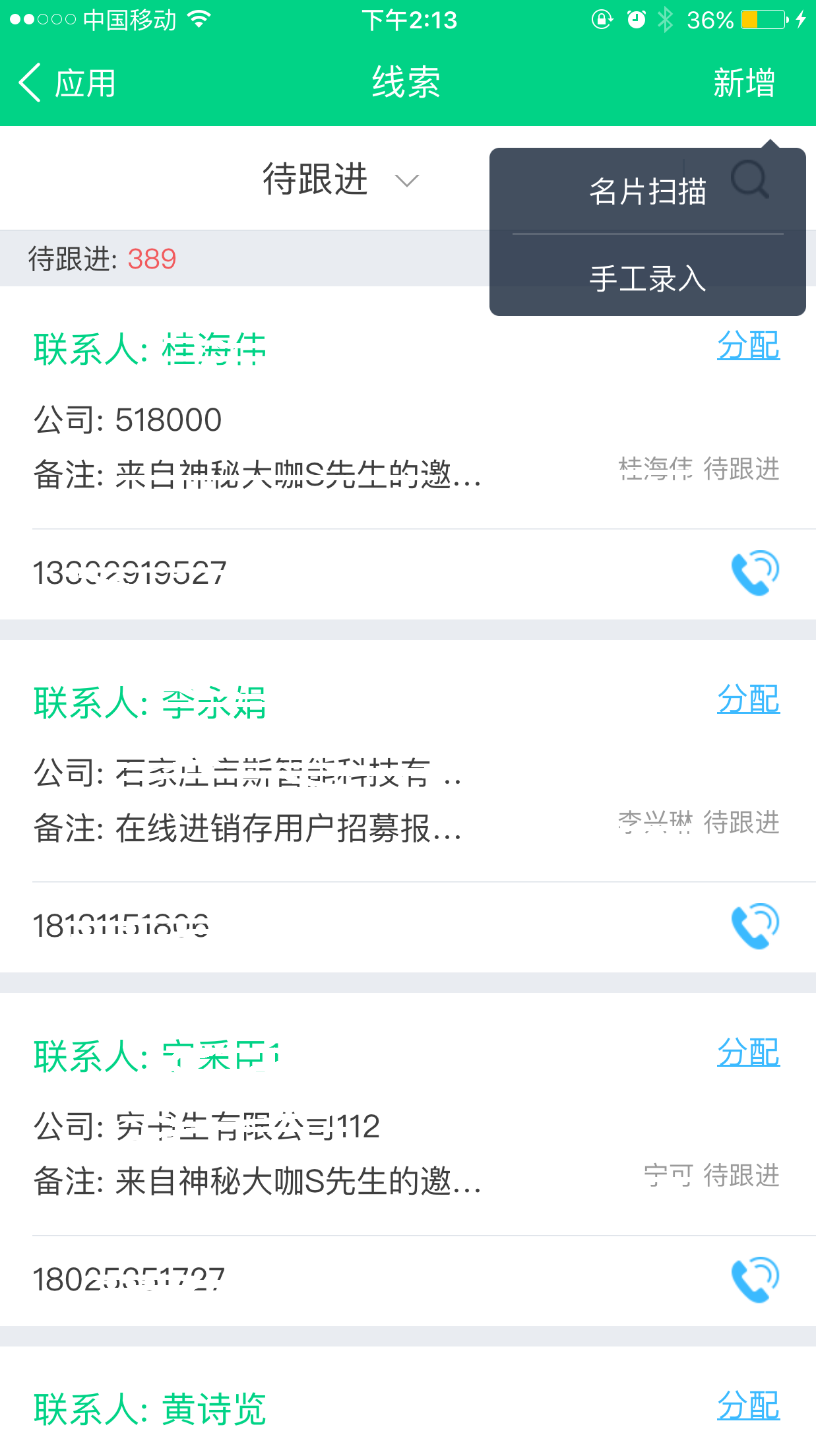Screen dimensions: 816x1456
Task: Select 名片扫描 from the popup
Action: pyautogui.click(x=647, y=192)
